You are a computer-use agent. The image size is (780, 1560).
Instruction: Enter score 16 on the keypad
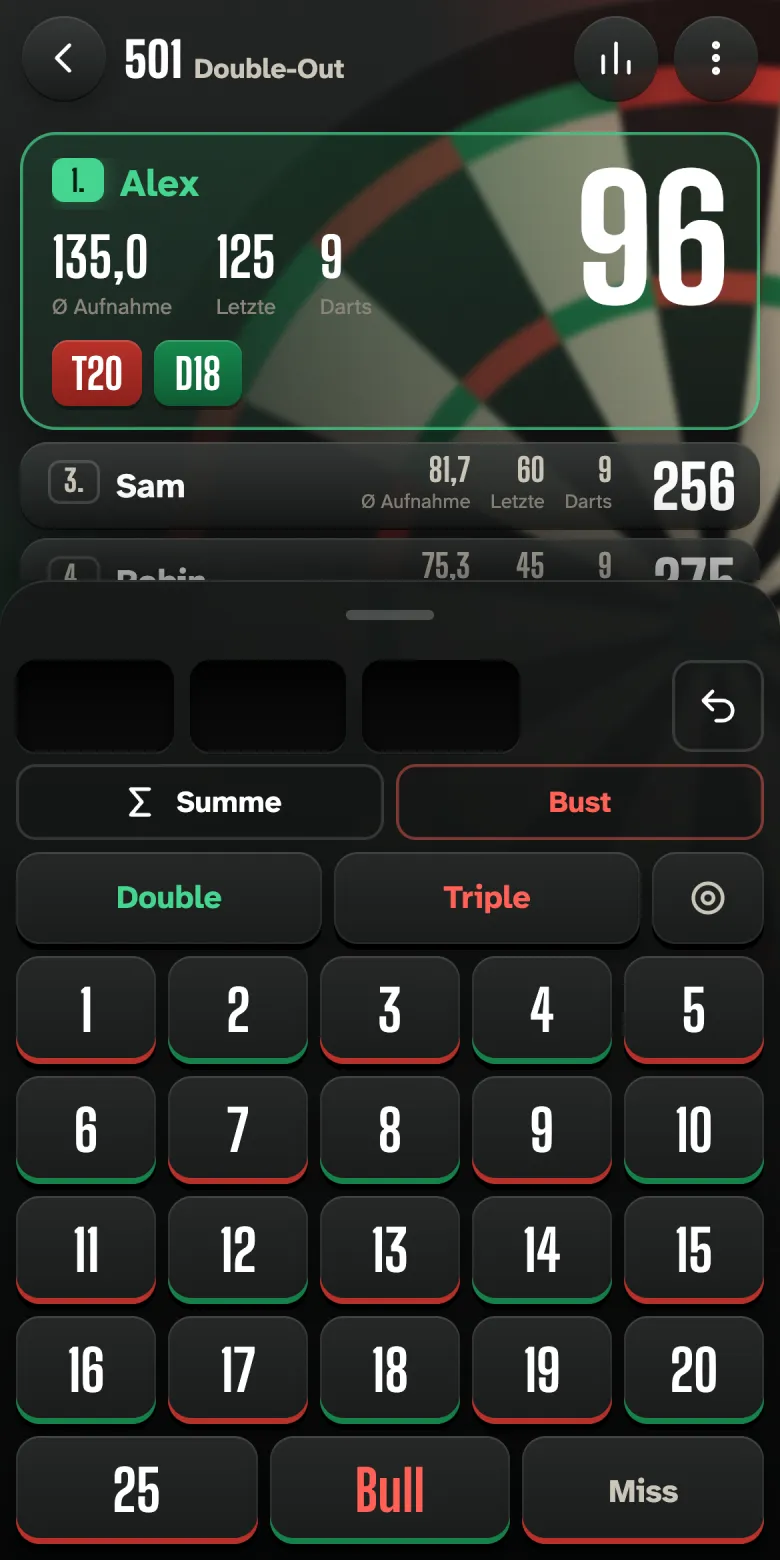point(86,1370)
